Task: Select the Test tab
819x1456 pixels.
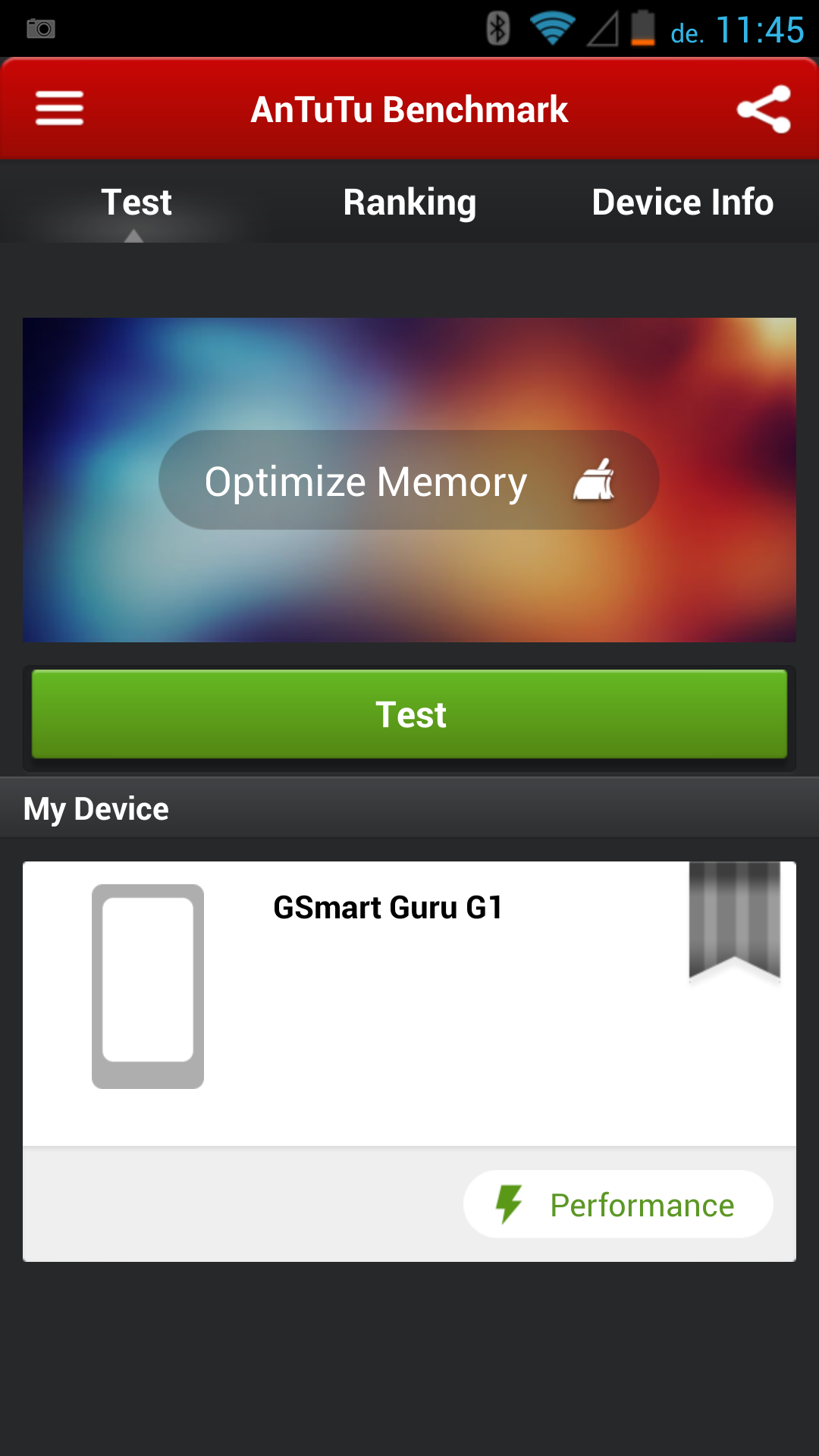Action: (x=136, y=202)
